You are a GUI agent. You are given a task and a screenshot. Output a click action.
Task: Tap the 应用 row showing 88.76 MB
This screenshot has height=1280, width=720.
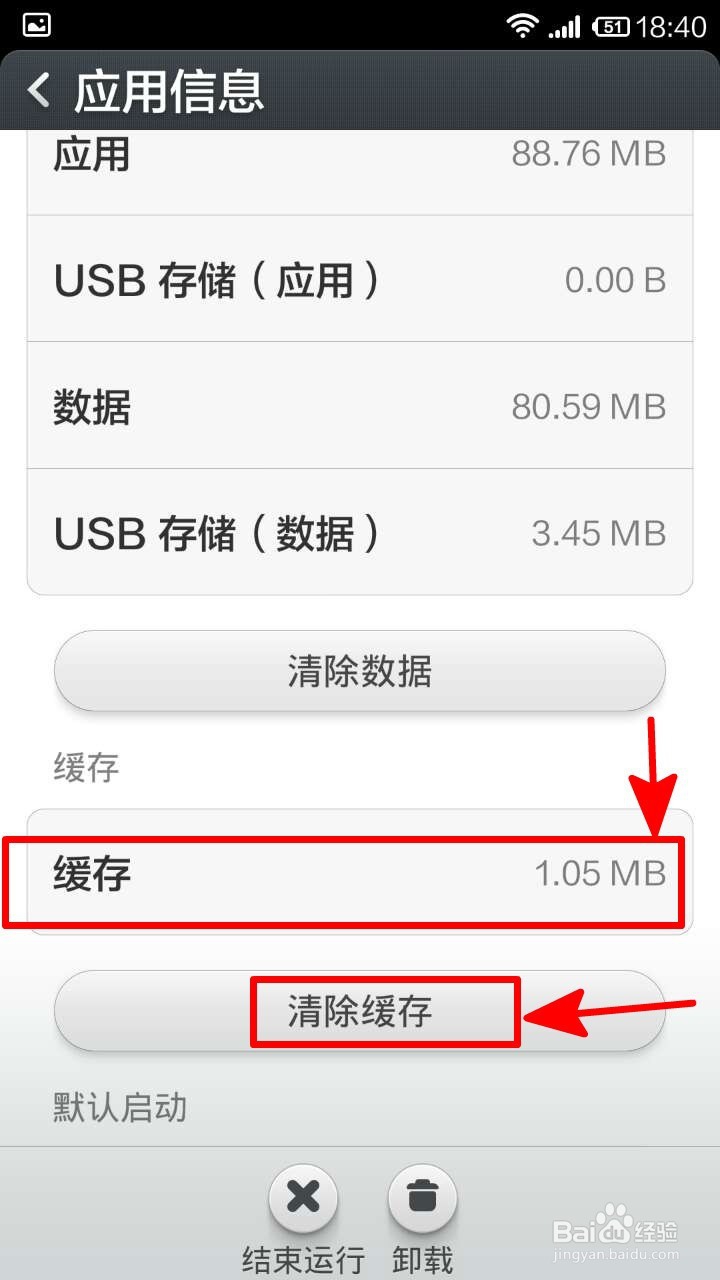360,155
